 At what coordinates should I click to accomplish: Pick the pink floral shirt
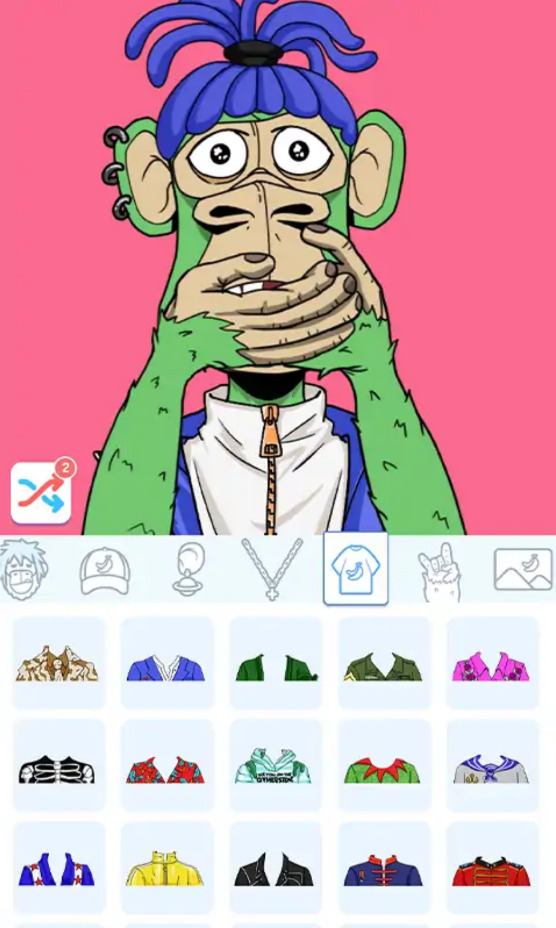coord(492,663)
